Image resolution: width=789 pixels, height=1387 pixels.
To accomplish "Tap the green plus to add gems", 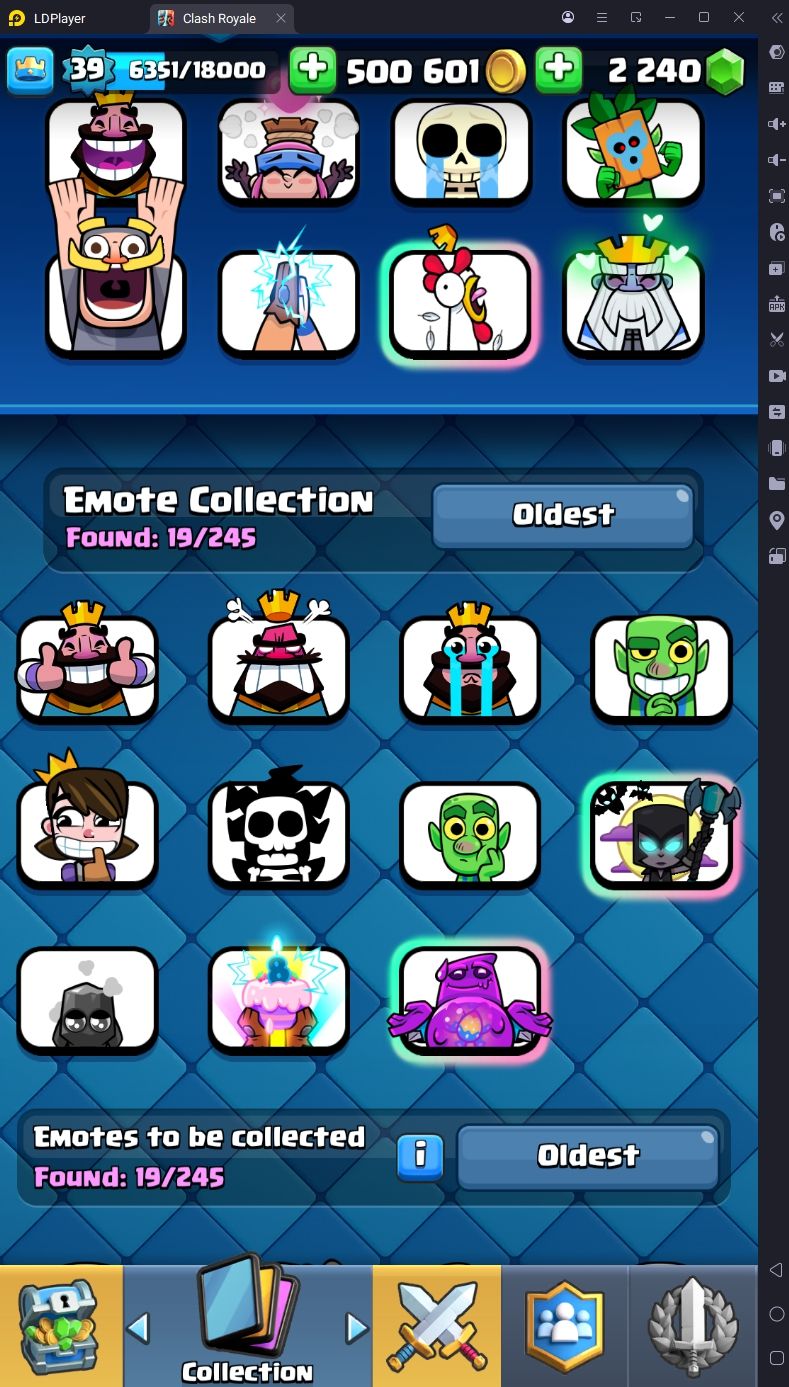I will [x=559, y=70].
